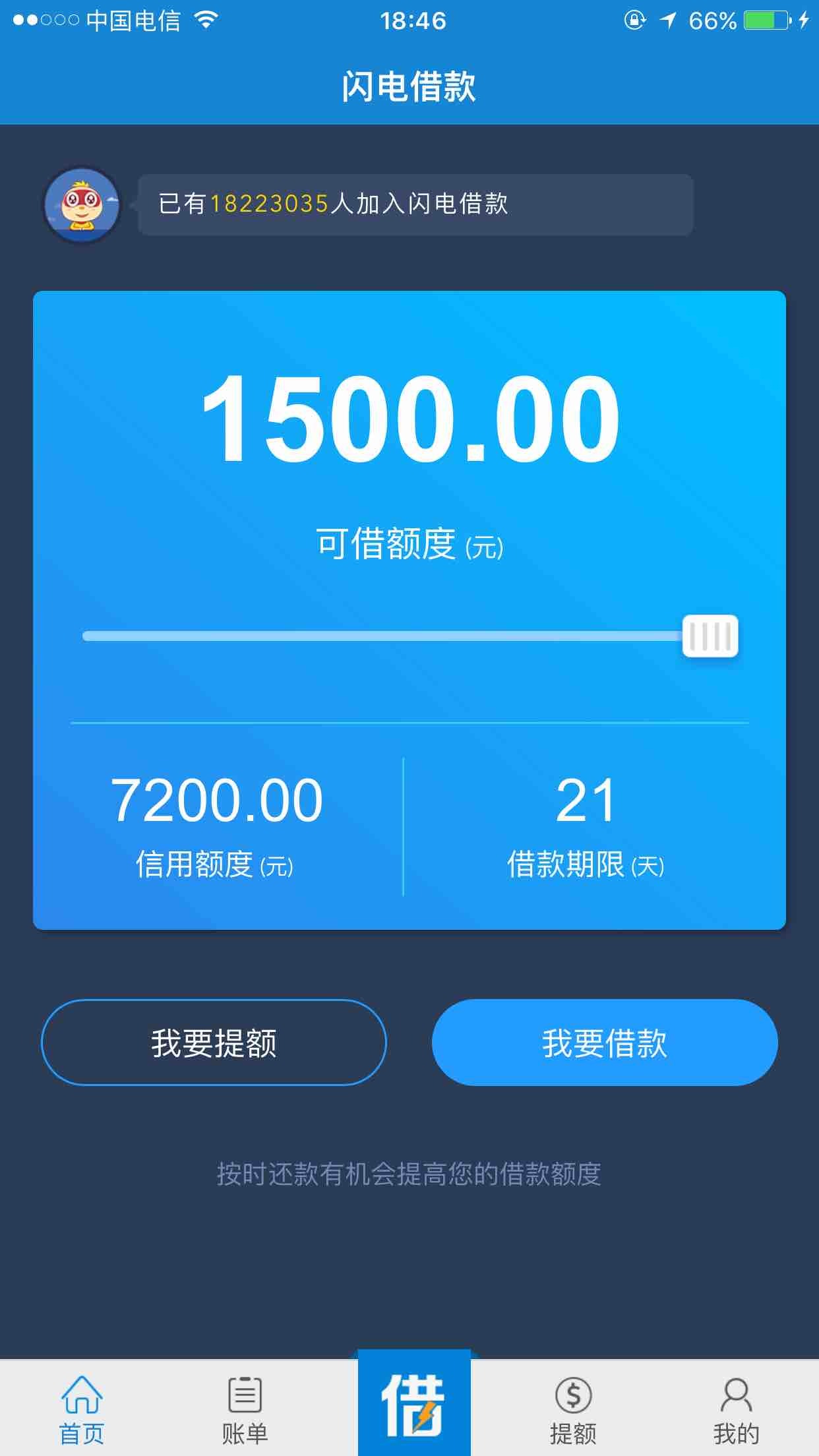Image resolution: width=819 pixels, height=1456 pixels.
Task: Tap the monkey mascot avatar
Action: point(82,204)
